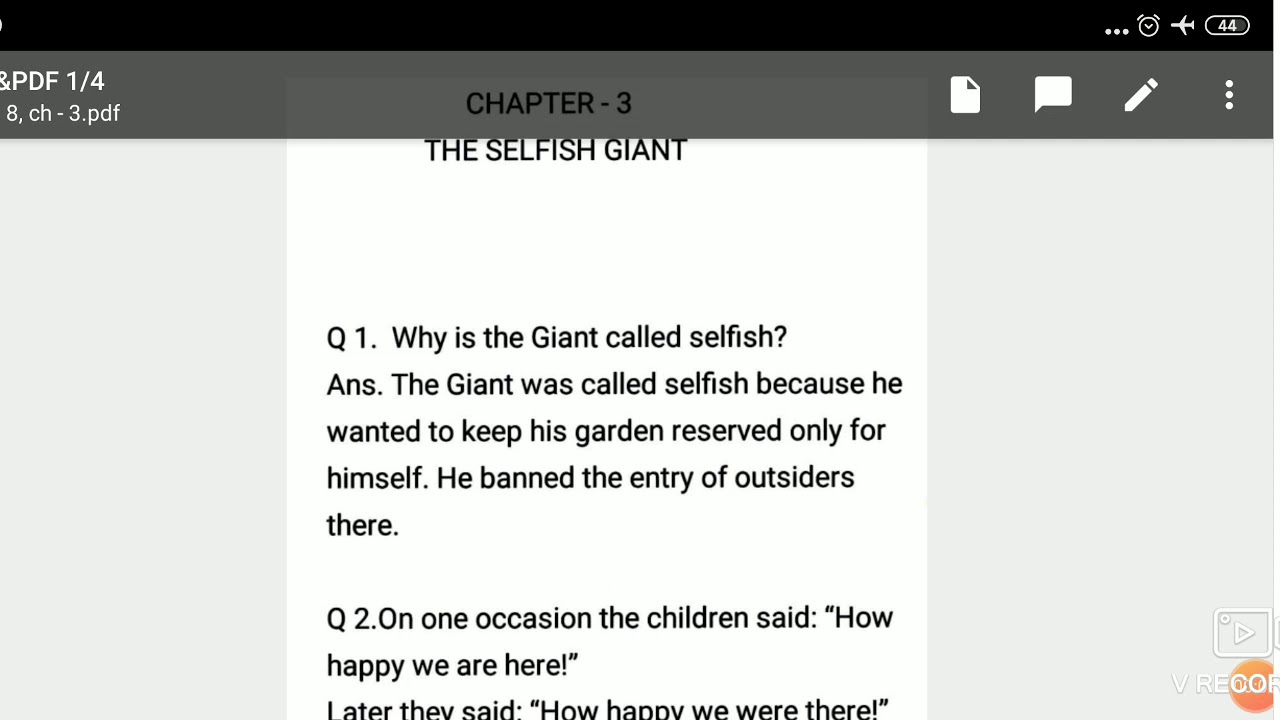Open the three-dot overflow menu

pos(1229,95)
